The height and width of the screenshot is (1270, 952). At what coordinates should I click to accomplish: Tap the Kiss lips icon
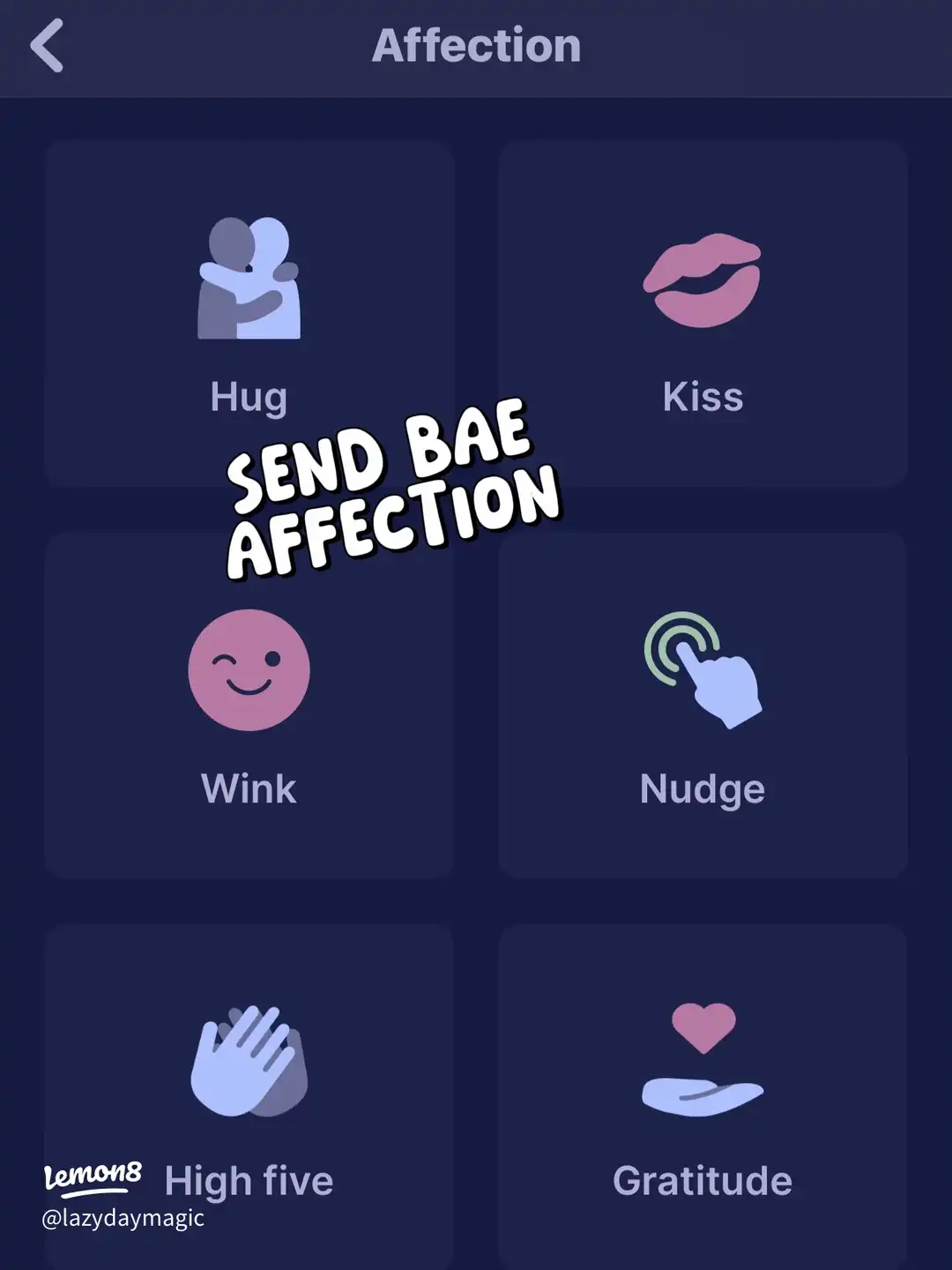pyautogui.click(x=703, y=280)
